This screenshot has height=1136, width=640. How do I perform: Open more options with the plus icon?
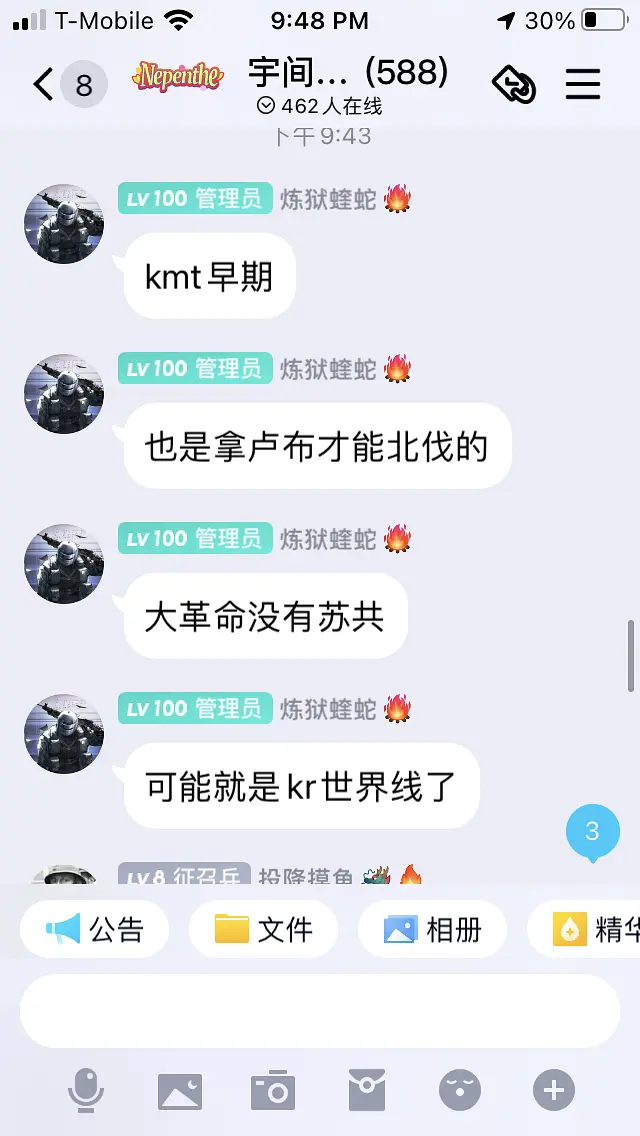point(554,1089)
